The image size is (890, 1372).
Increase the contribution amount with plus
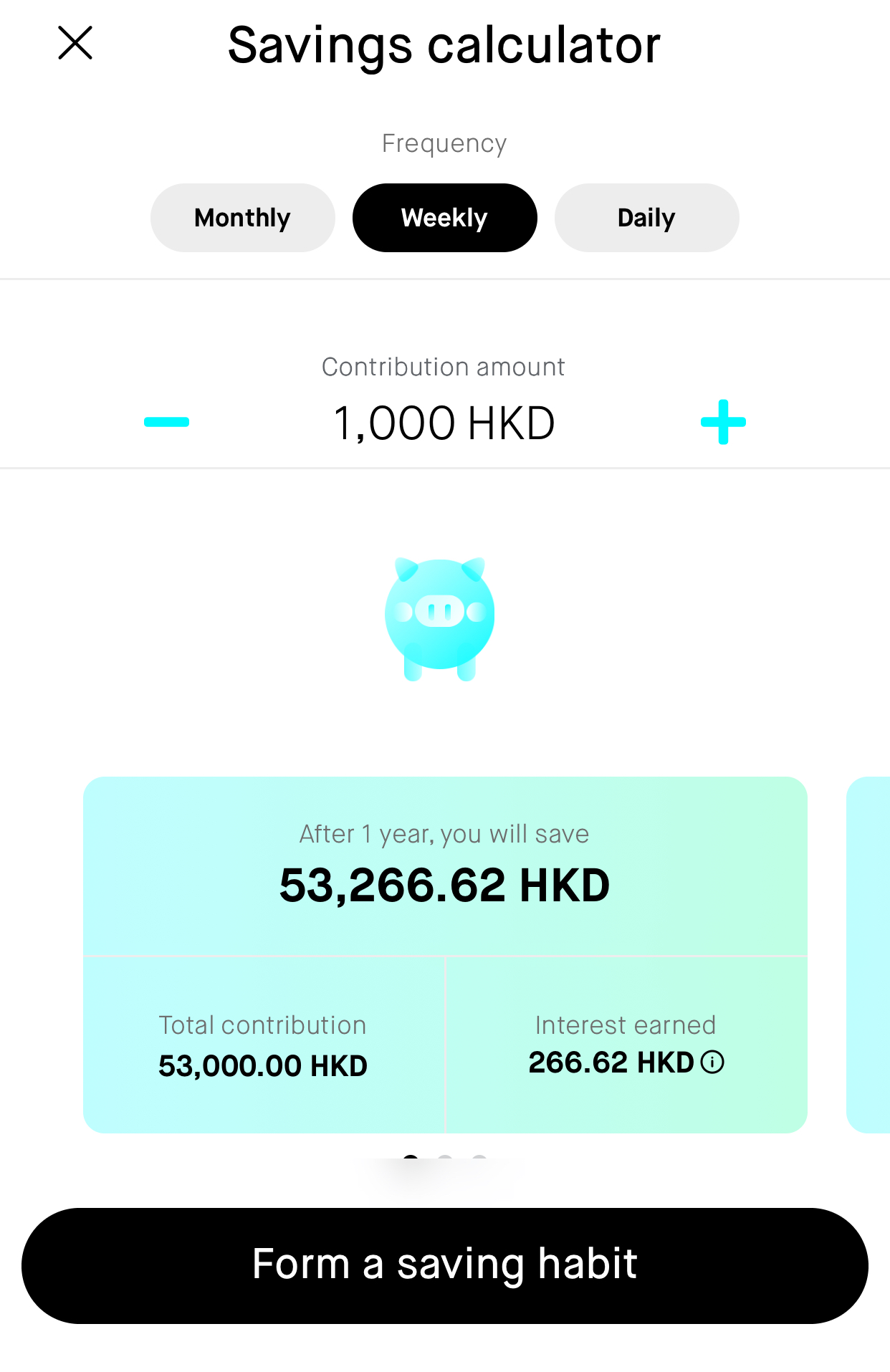click(x=723, y=422)
